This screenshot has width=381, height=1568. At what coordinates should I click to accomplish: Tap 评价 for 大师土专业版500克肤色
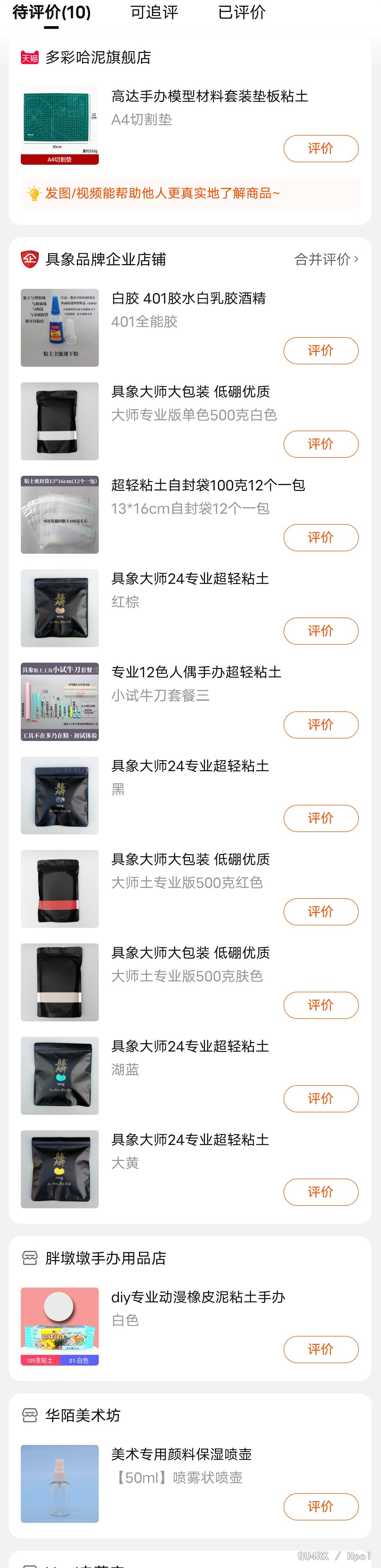(x=321, y=1005)
